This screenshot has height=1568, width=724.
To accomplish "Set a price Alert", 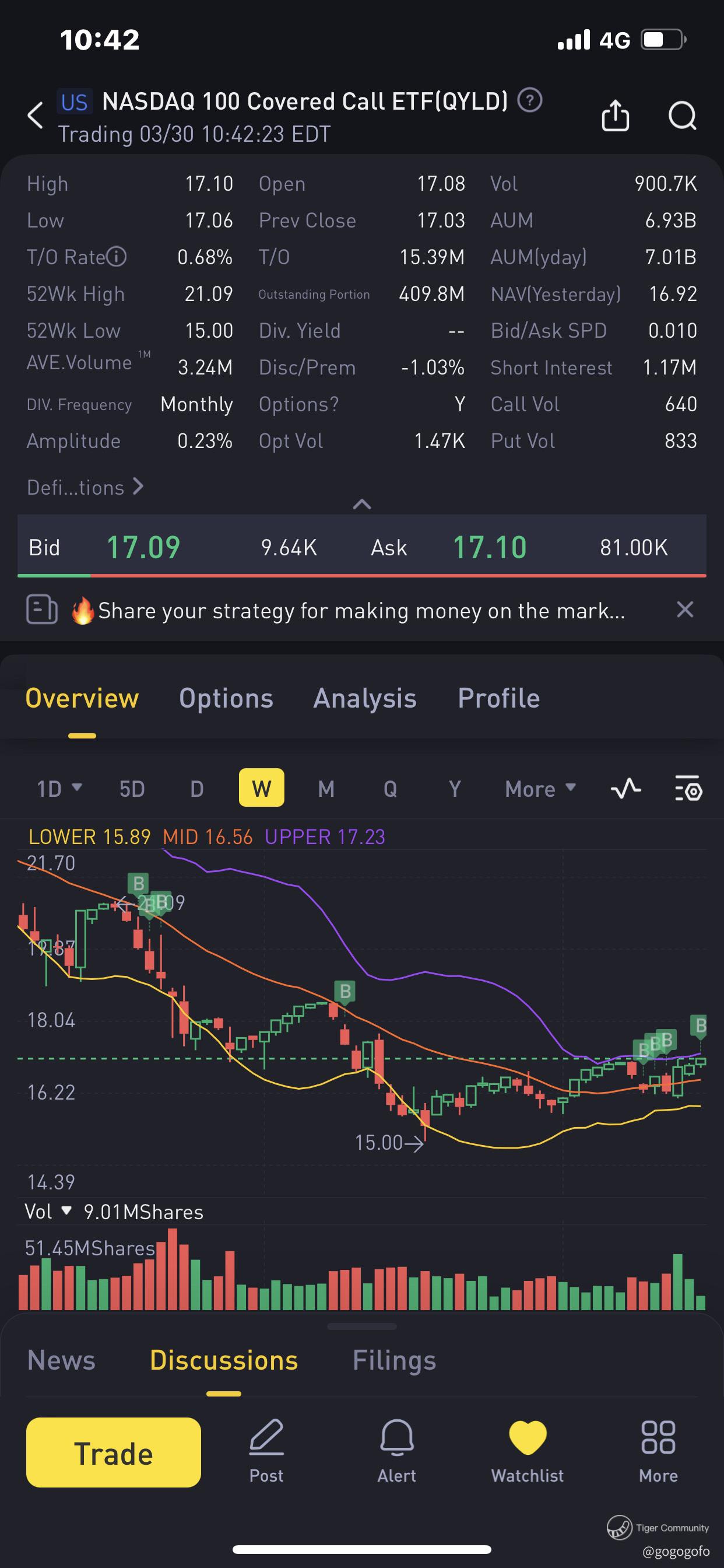I will pyautogui.click(x=396, y=1450).
